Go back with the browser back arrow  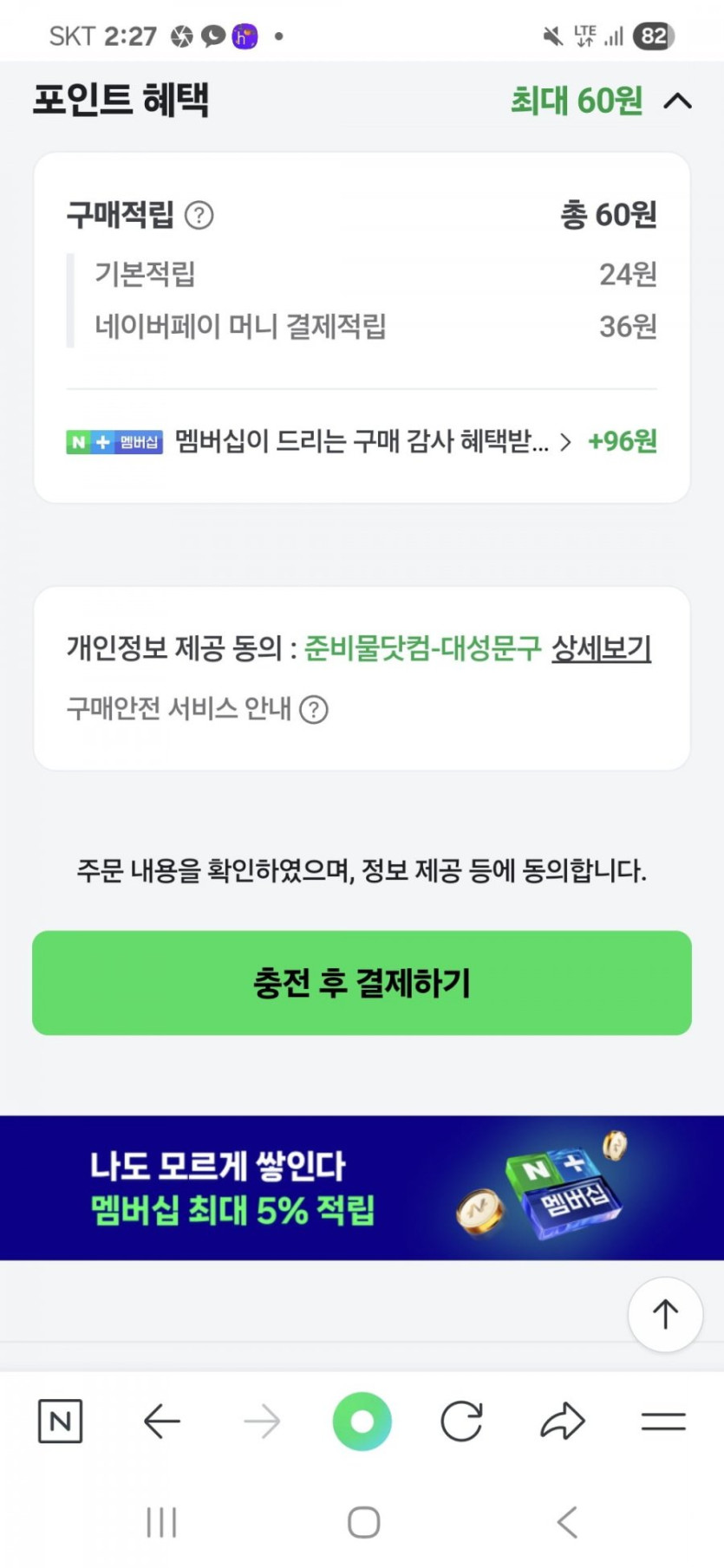tap(161, 1422)
